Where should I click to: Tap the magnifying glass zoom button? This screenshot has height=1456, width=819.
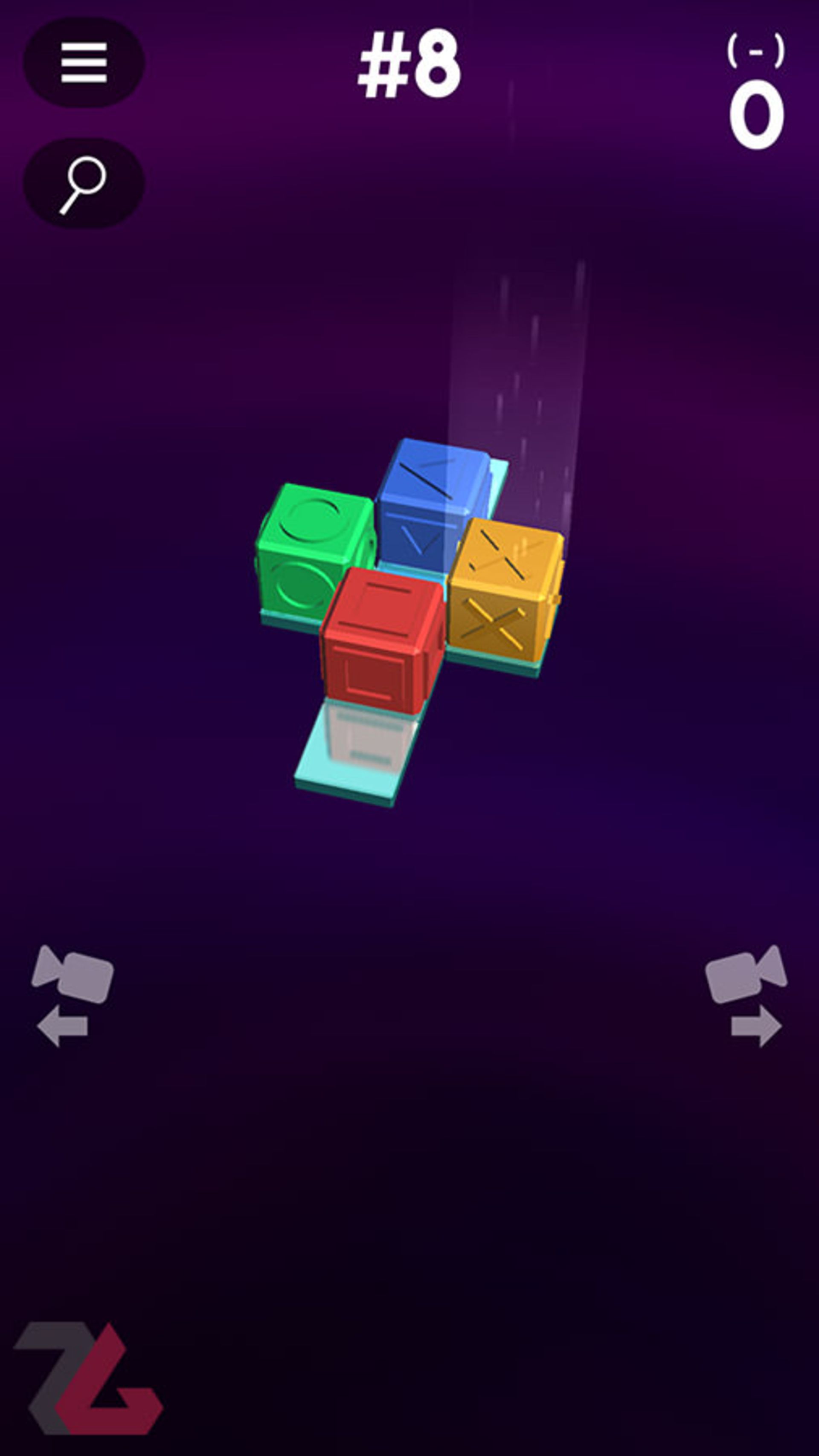pyautogui.click(x=84, y=184)
